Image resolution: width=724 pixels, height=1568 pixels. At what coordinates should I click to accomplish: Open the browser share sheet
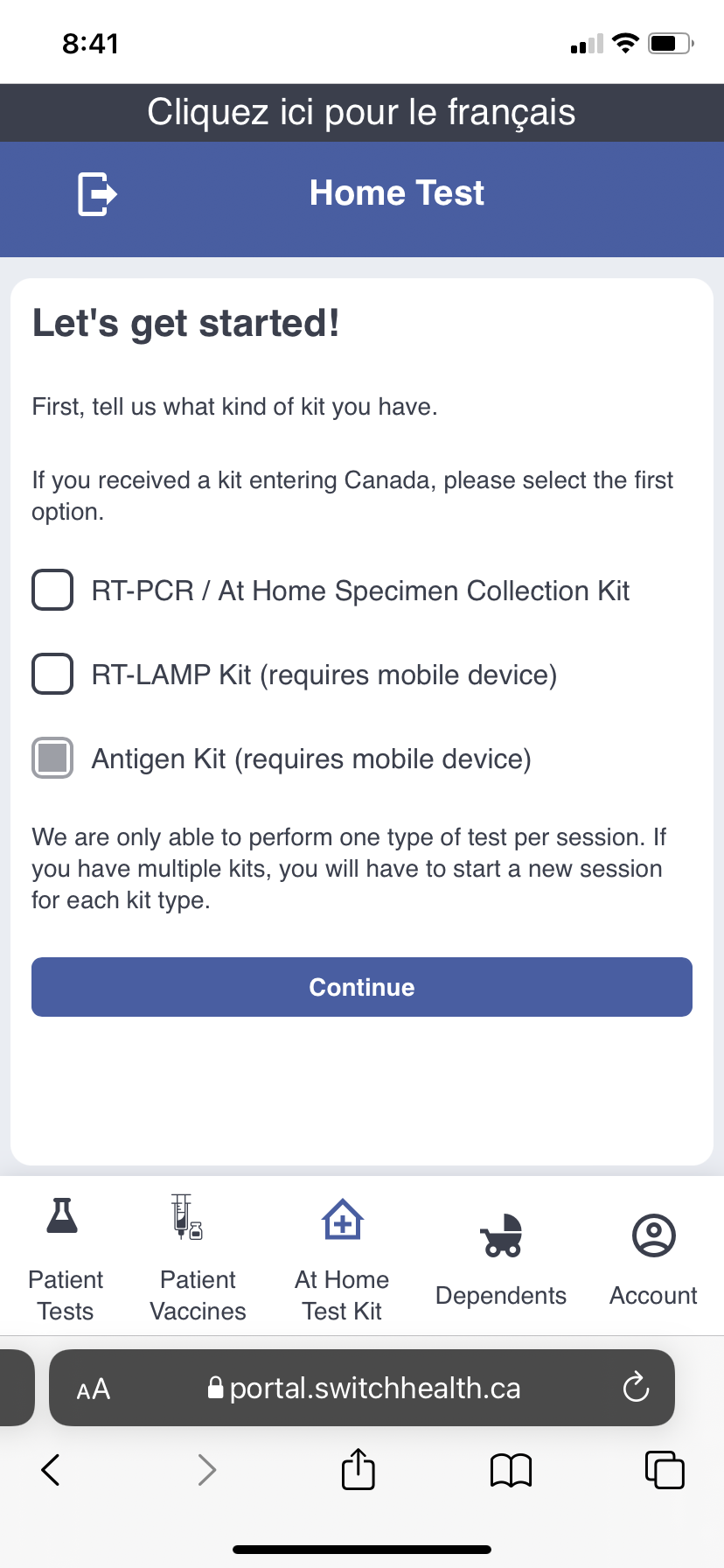pyautogui.click(x=358, y=1468)
